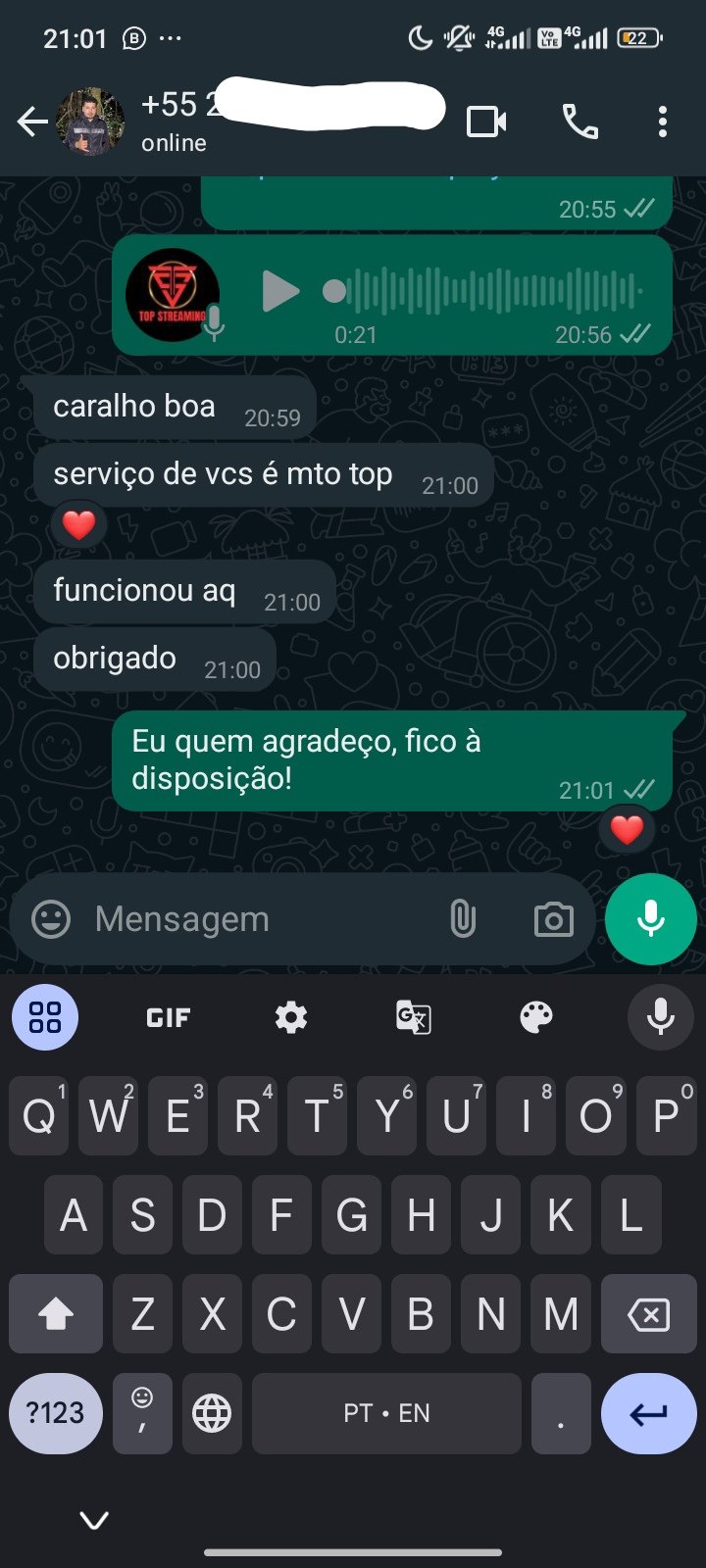This screenshot has width=706, height=1568.
Task: Open the heart reaction on 'serviço de vcs é mto top'
Action: pos(78,526)
